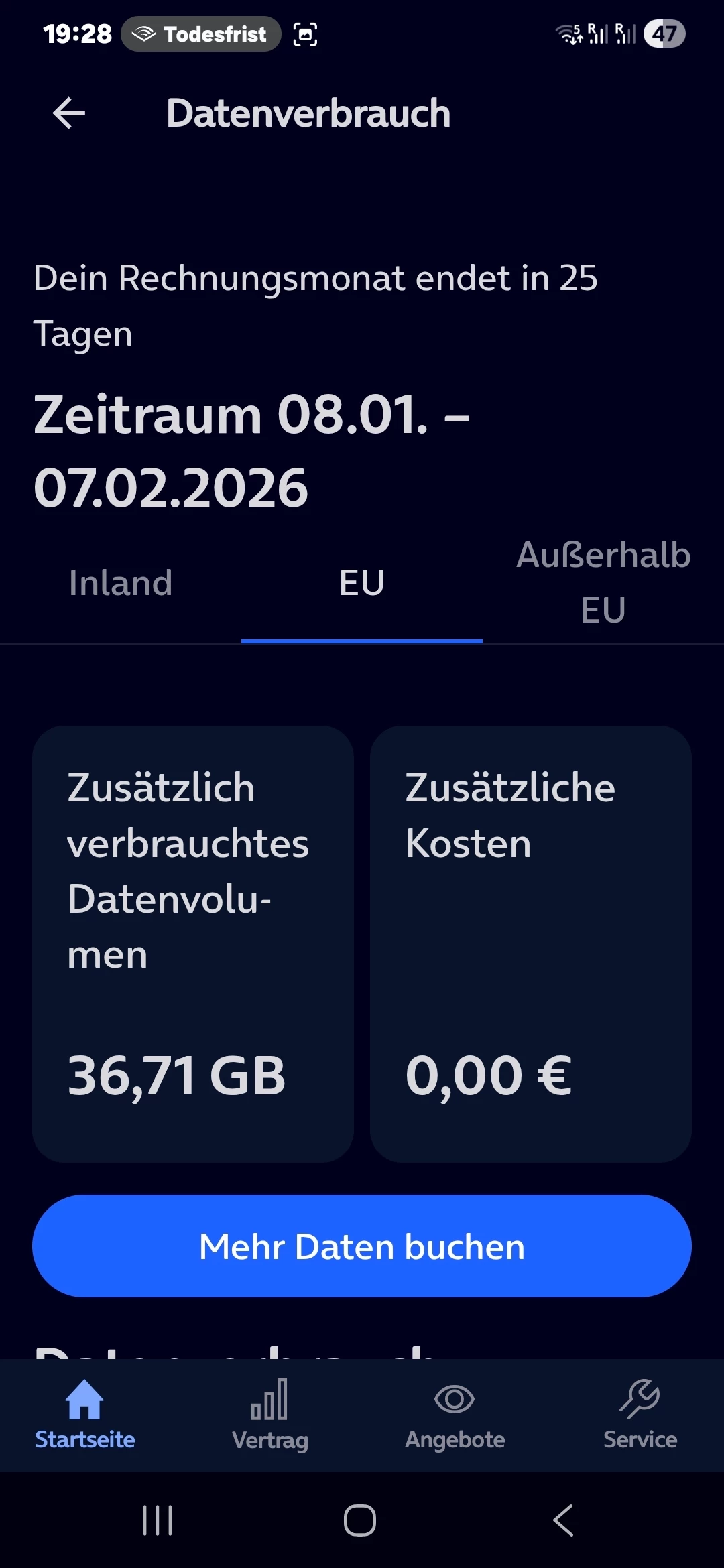Switch to the Inland tab
Screen dimensions: 724x1568
(121, 582)
